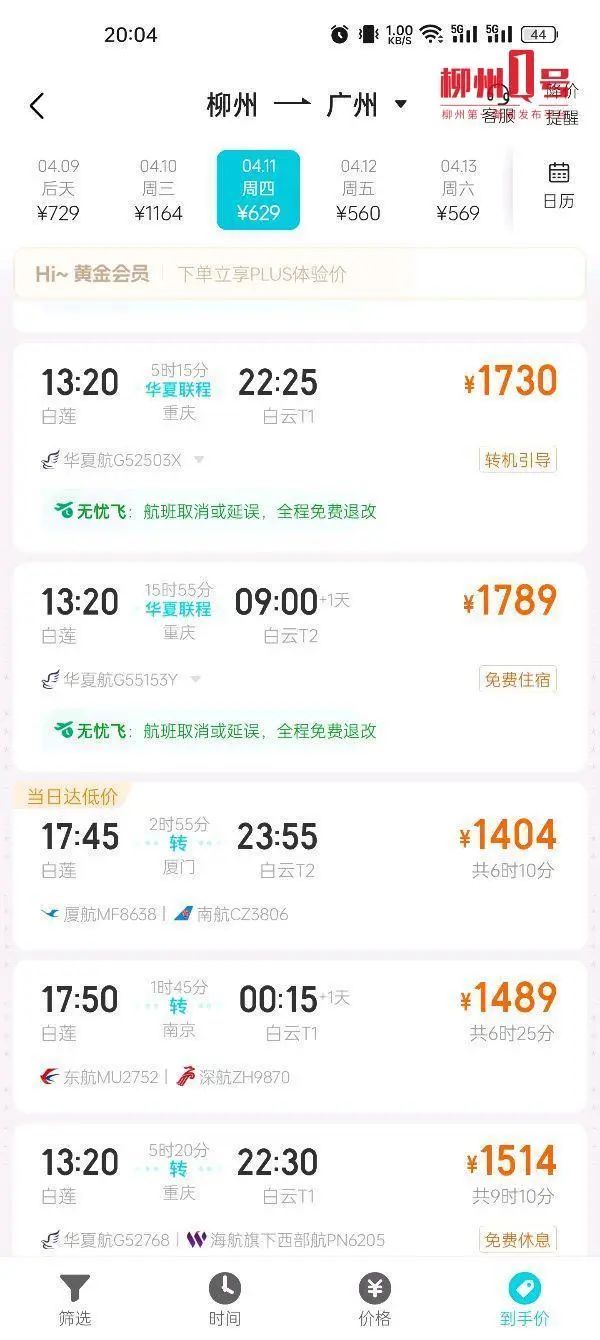Select date 04.10 周三 ¥1164

click(158, 190)
